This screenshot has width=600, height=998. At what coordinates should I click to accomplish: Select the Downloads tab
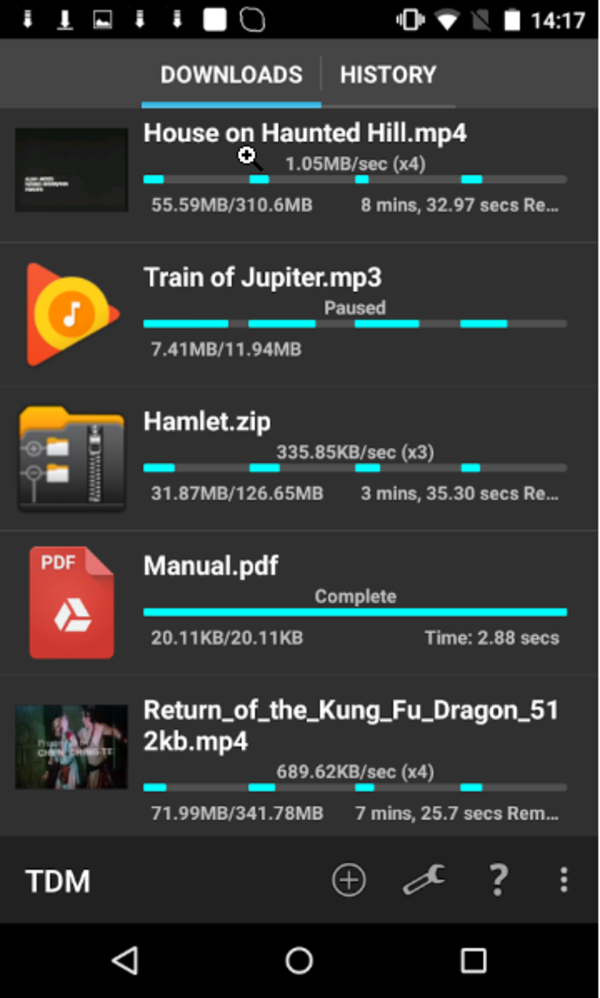231,75
